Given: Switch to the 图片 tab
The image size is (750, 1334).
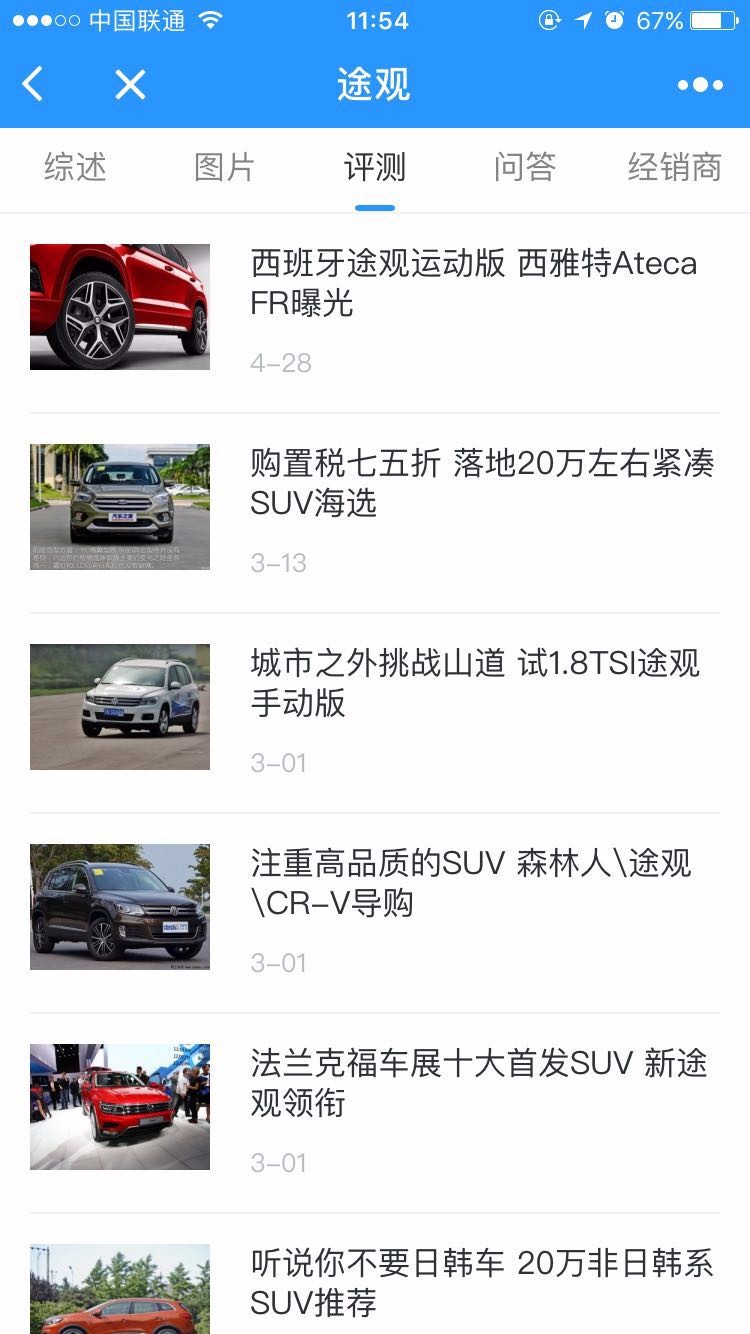Looking at the screenshot, I should pos(225,167).
